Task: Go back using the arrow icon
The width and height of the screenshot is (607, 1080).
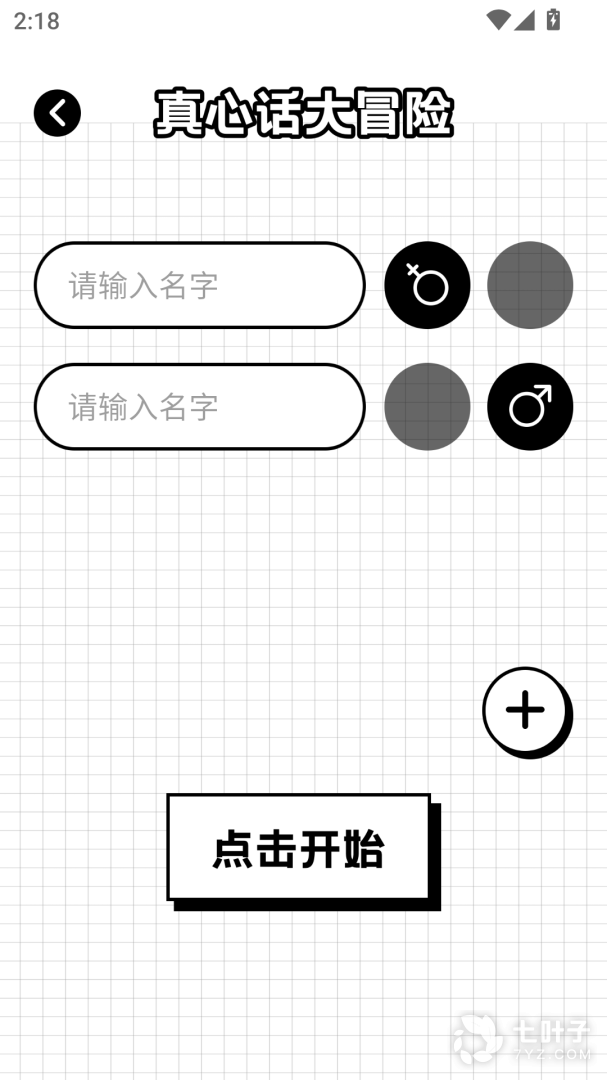Action: coord(57,113)
